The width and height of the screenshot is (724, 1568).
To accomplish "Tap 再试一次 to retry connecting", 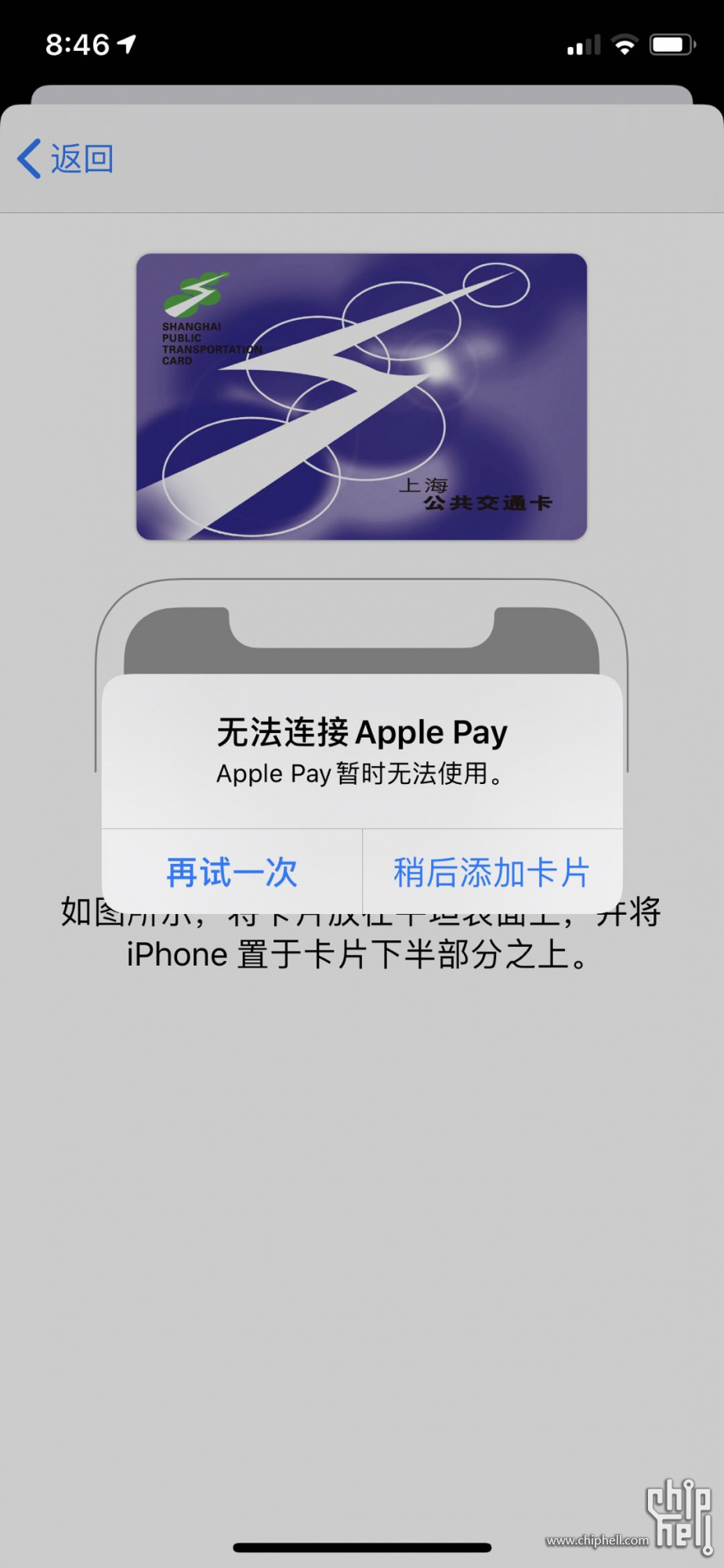I will click(232, 872).
